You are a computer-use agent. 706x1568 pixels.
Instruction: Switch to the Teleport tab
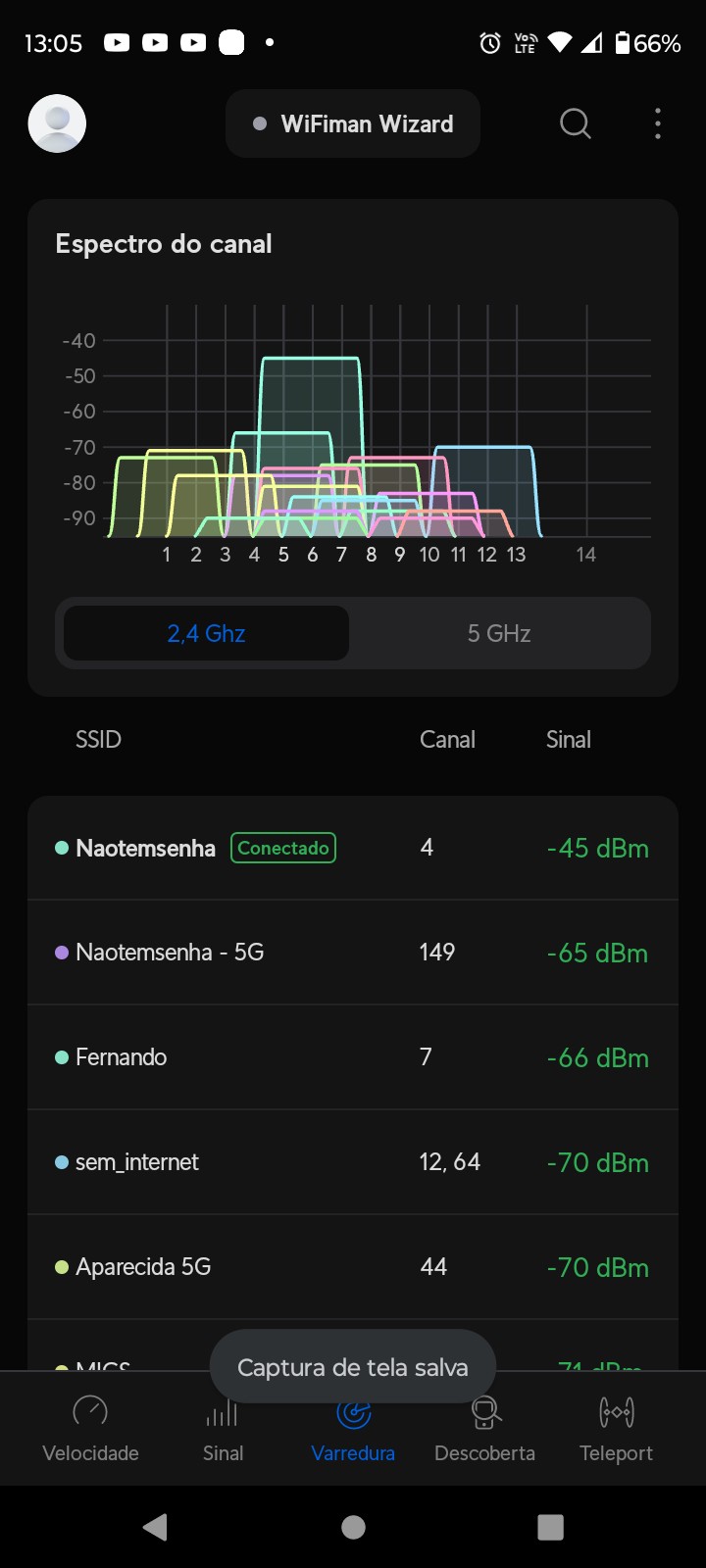pyautogui.click(x=616, y=1429)
